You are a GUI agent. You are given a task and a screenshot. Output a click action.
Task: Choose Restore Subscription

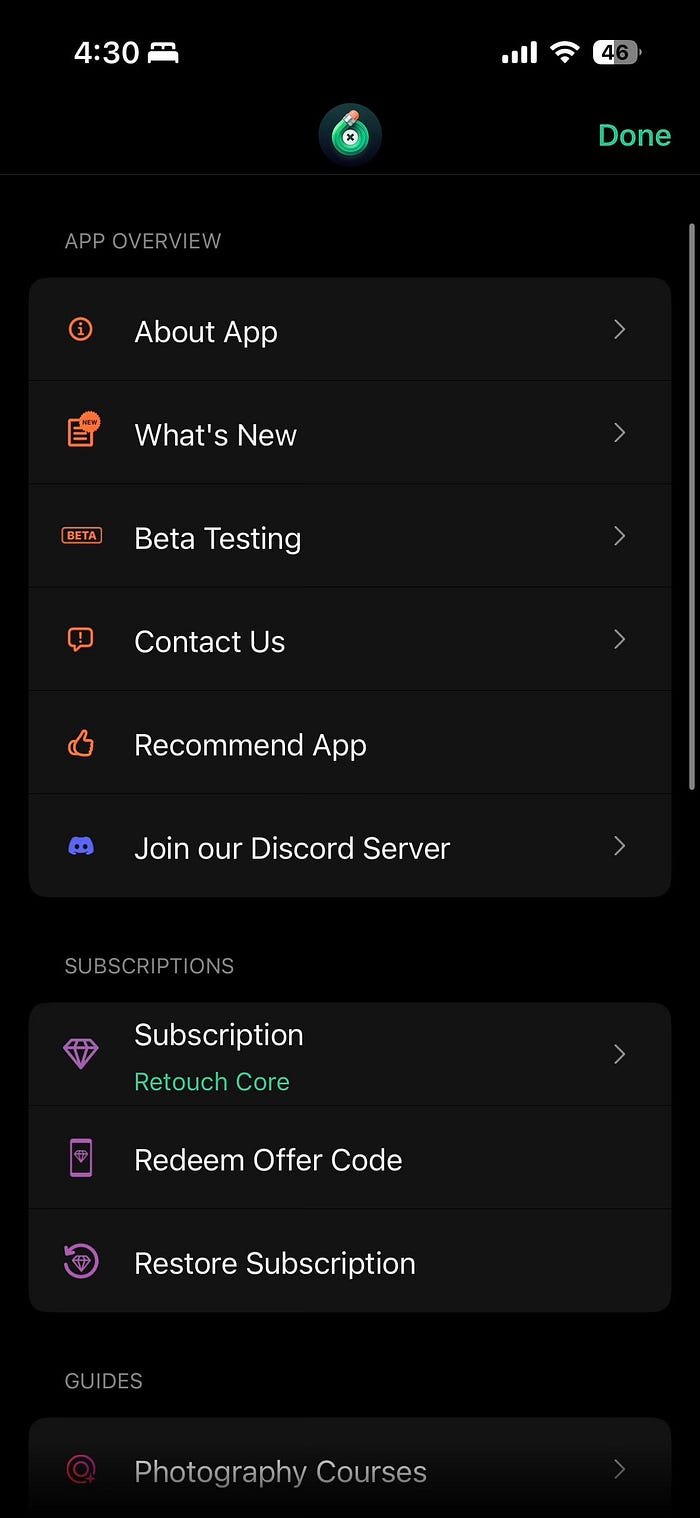[x=349, y=1263]
